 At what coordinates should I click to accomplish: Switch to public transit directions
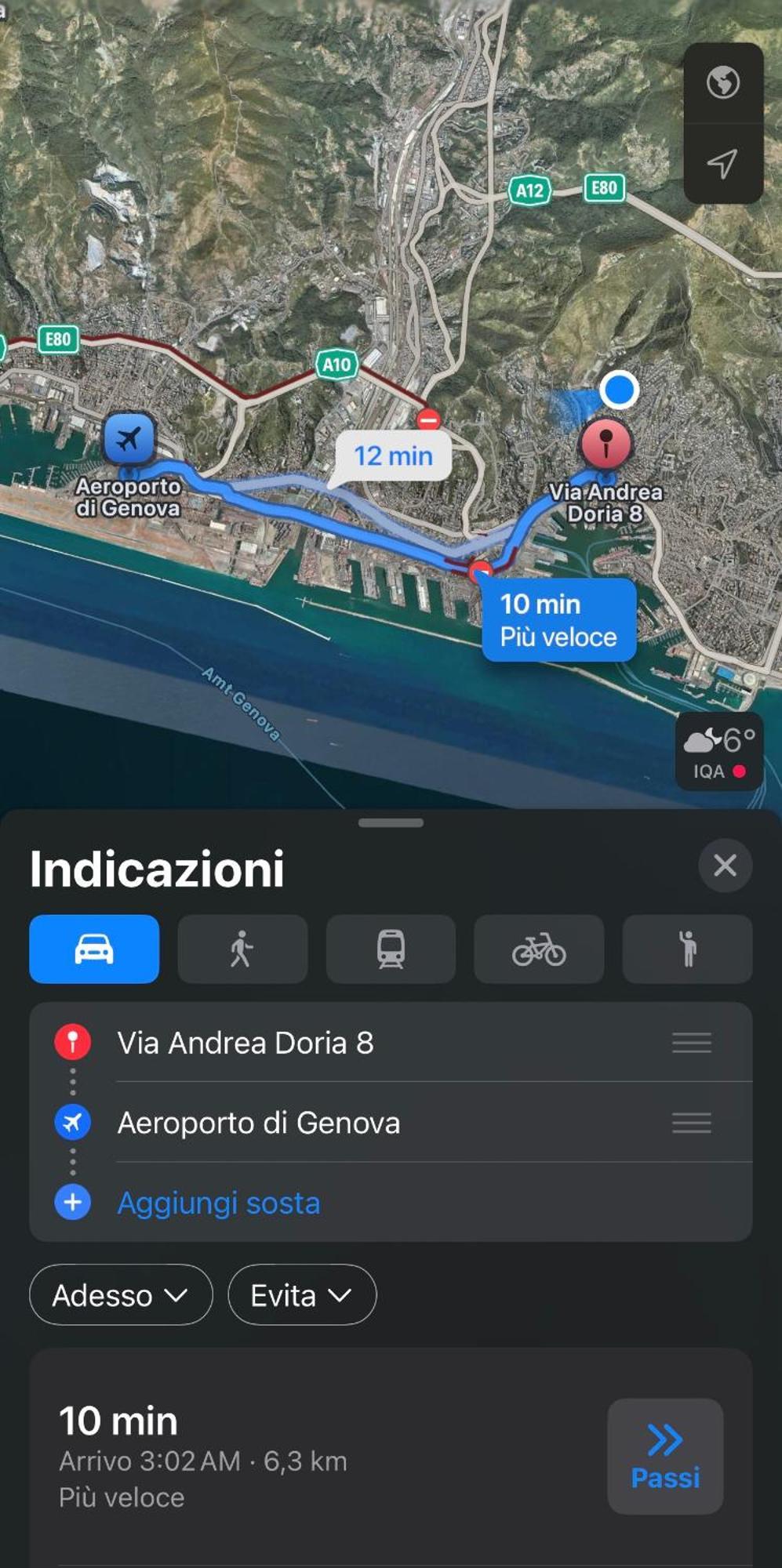391,949
